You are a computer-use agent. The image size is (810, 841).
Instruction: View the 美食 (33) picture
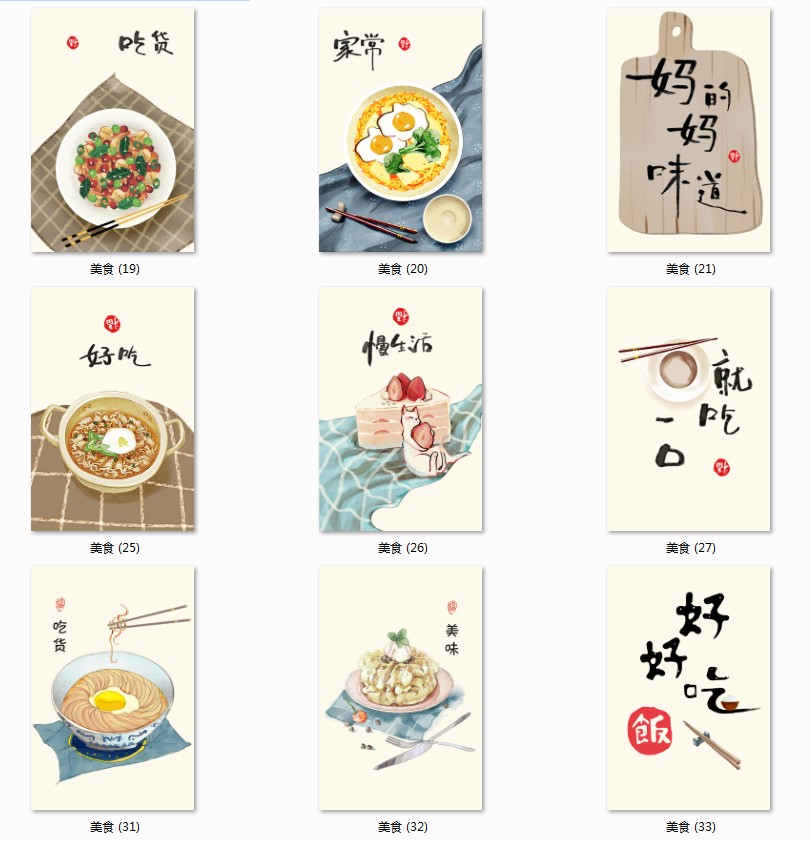coord(689,688)
